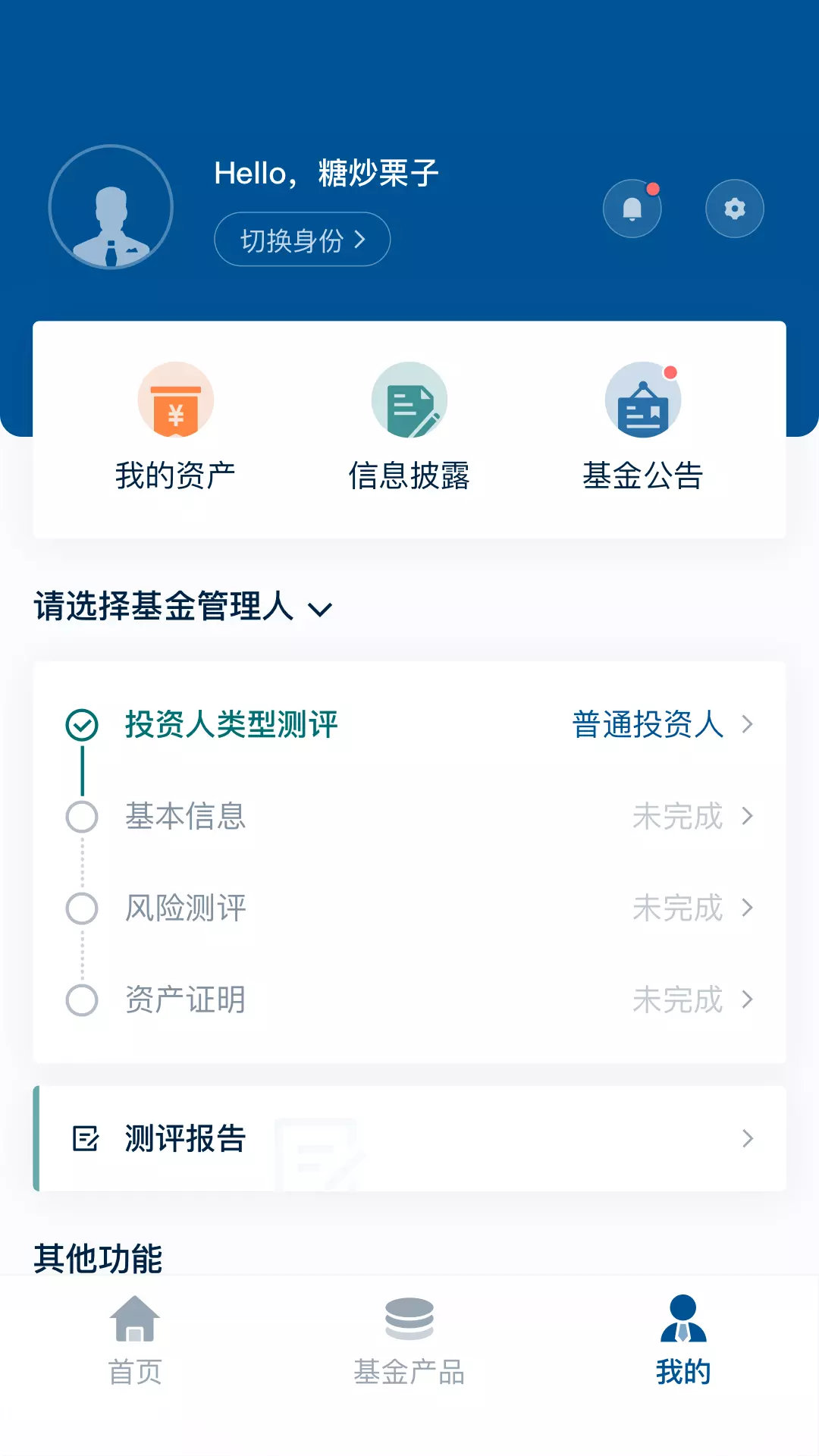Open the 风险测评 row
819x1456 pixels.
[409, 908]
